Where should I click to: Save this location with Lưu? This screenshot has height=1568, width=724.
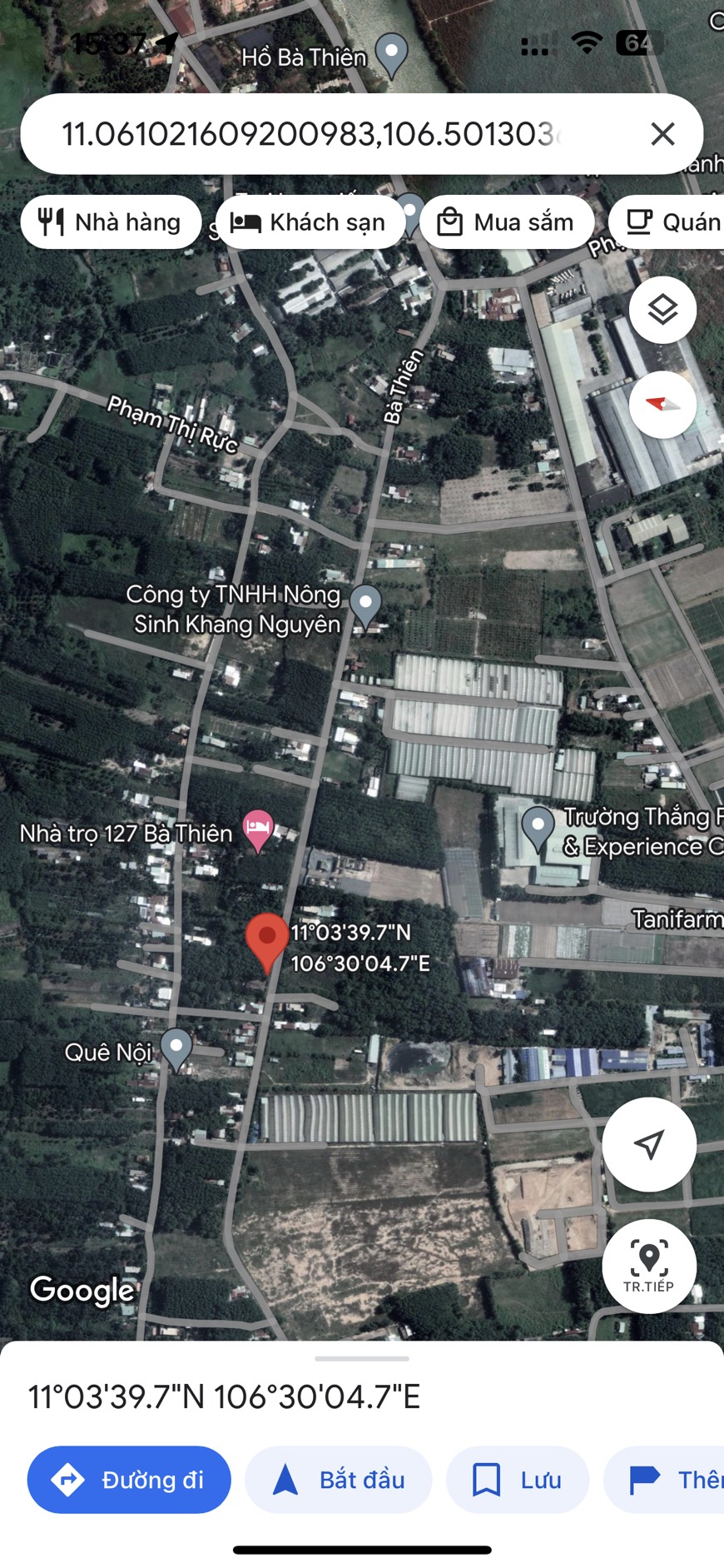518,1480
